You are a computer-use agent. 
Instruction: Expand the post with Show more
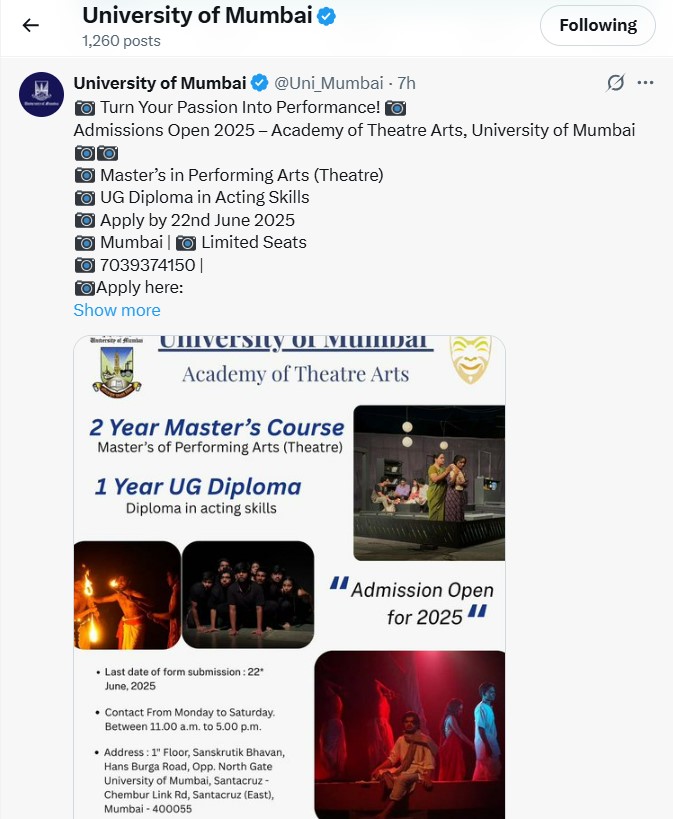tap(117, 310)
